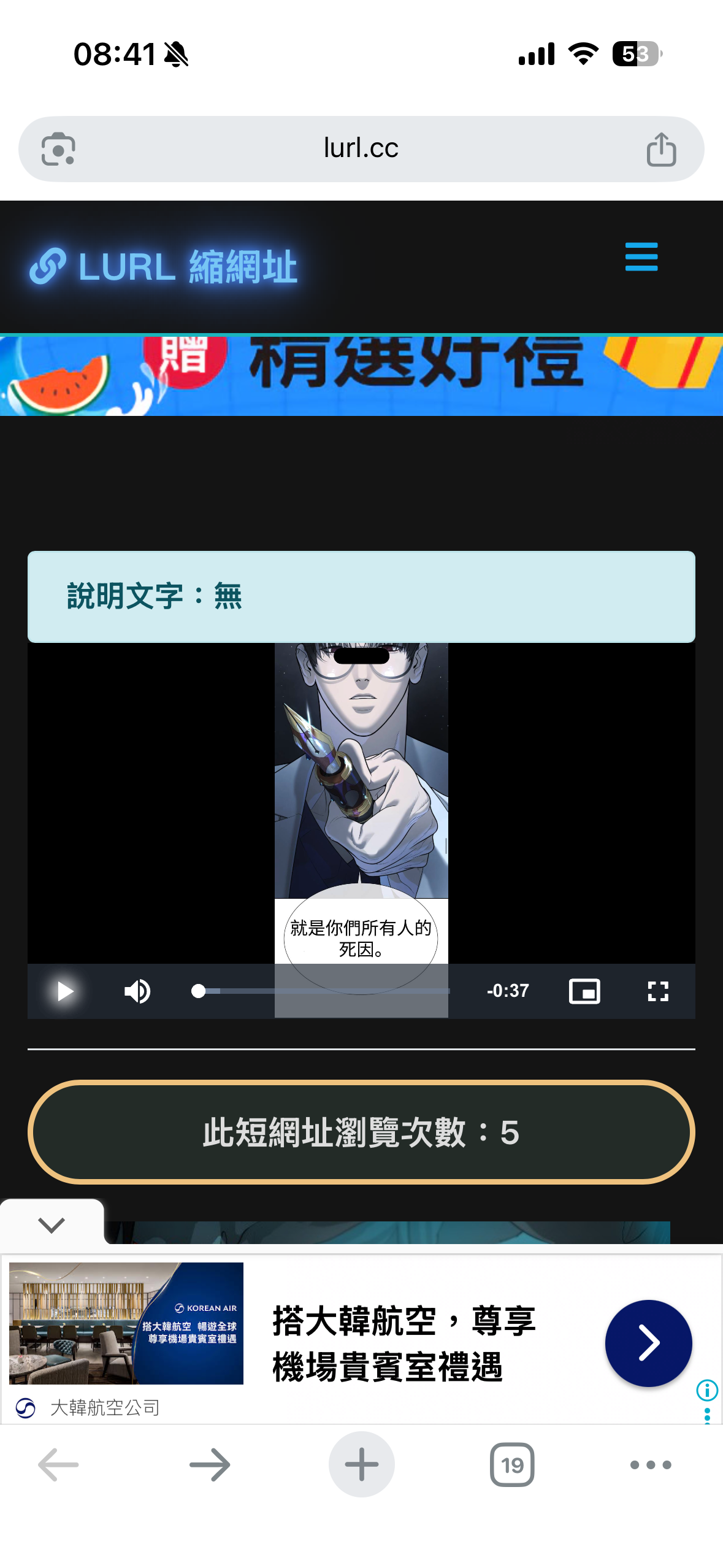Screen dimensions: 723x1568
Task: Tap the lurl.cc address bar
Action: pos(361,149)
